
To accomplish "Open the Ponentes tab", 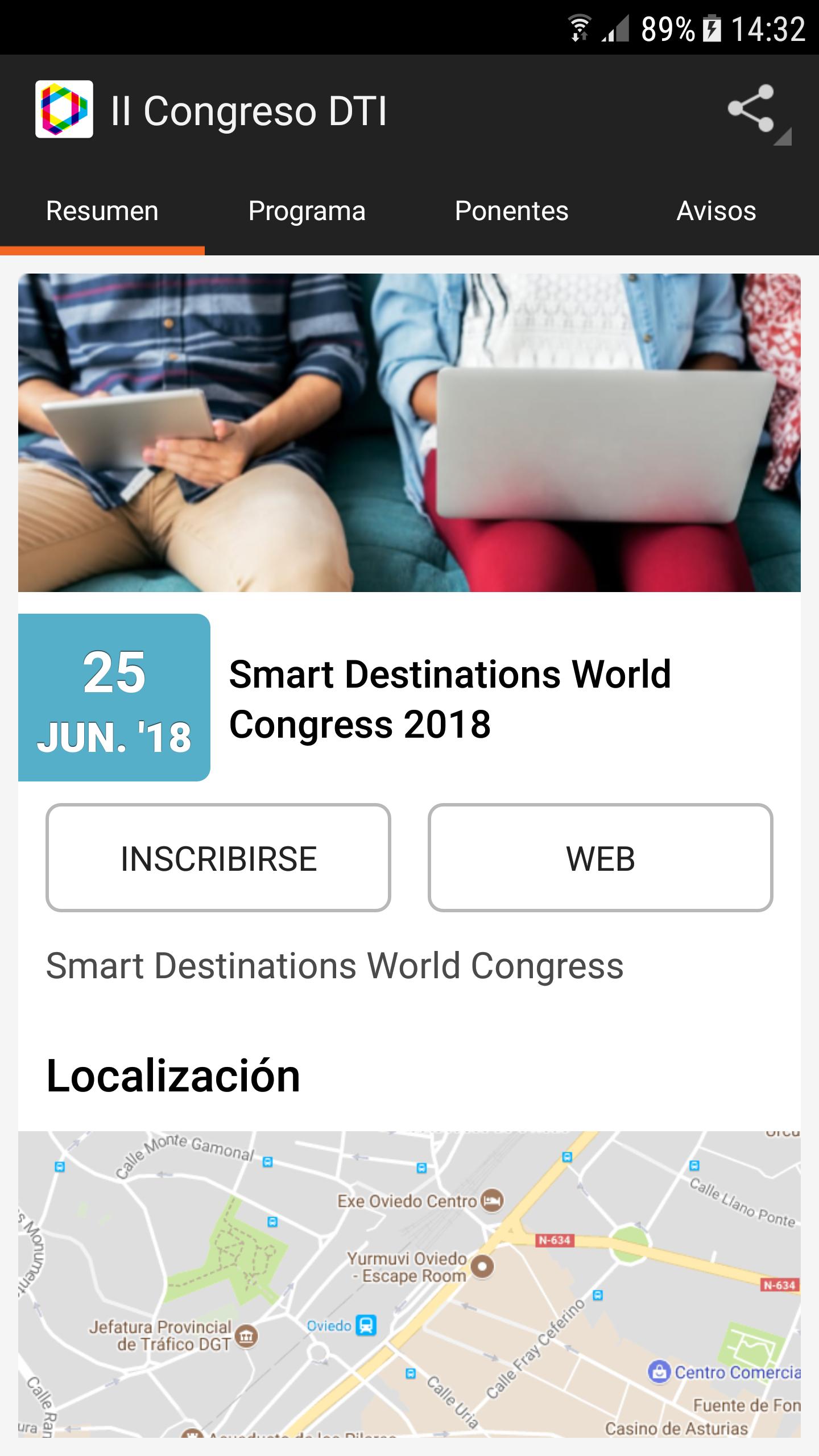I will (x=511, y=212).
